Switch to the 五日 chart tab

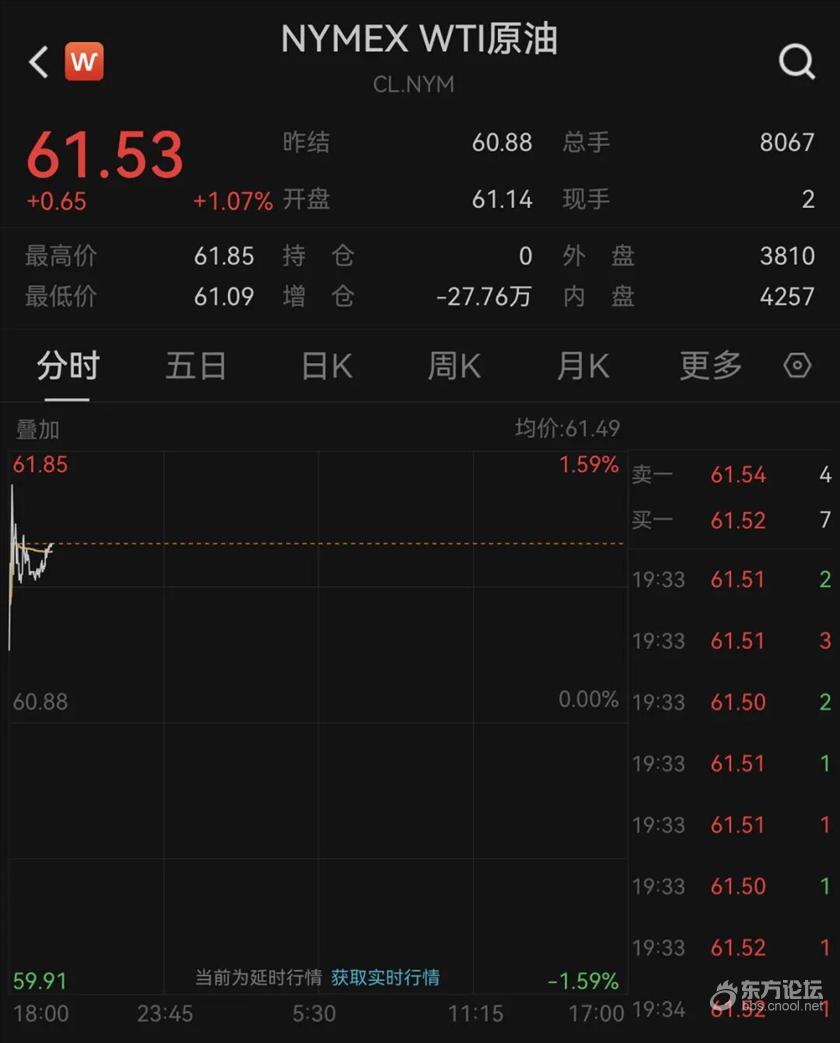click(196, 366)
